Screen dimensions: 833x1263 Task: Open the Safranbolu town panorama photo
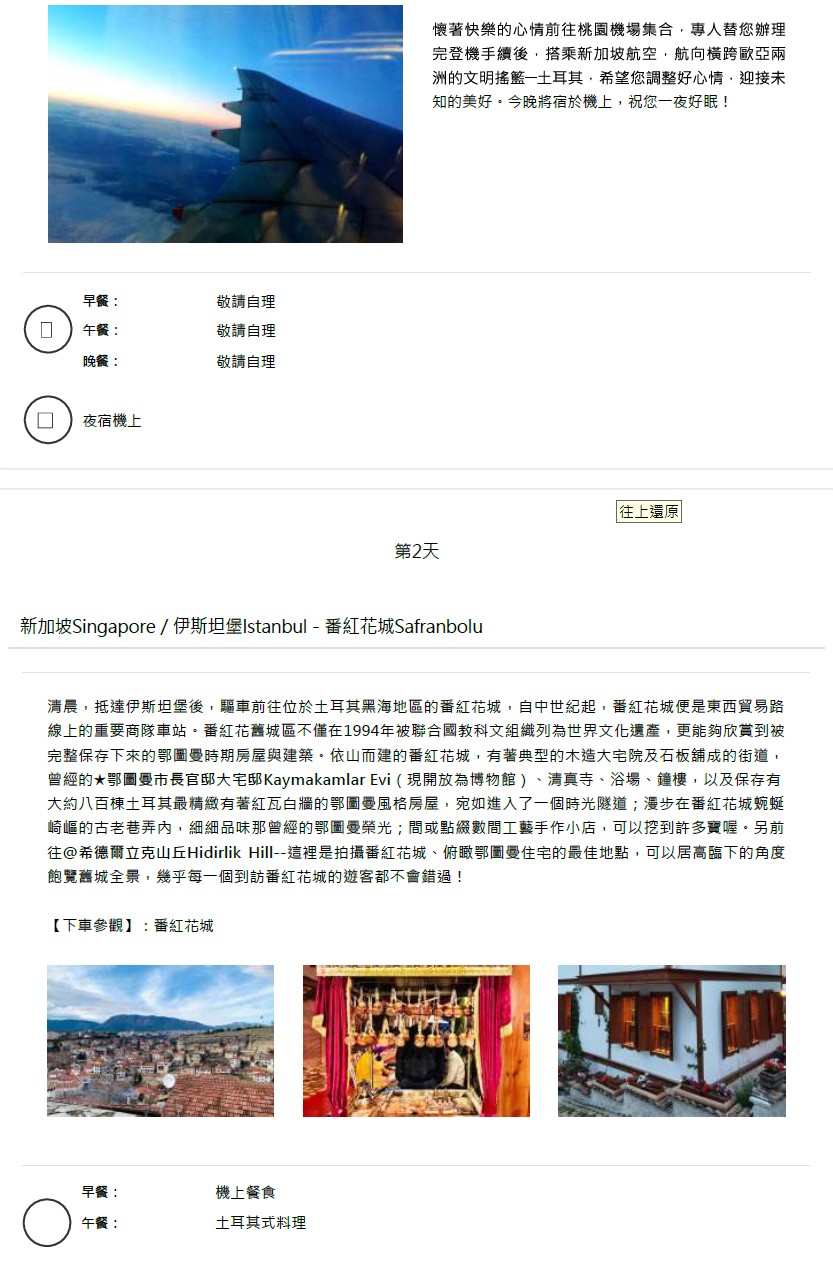(160, 1040)
